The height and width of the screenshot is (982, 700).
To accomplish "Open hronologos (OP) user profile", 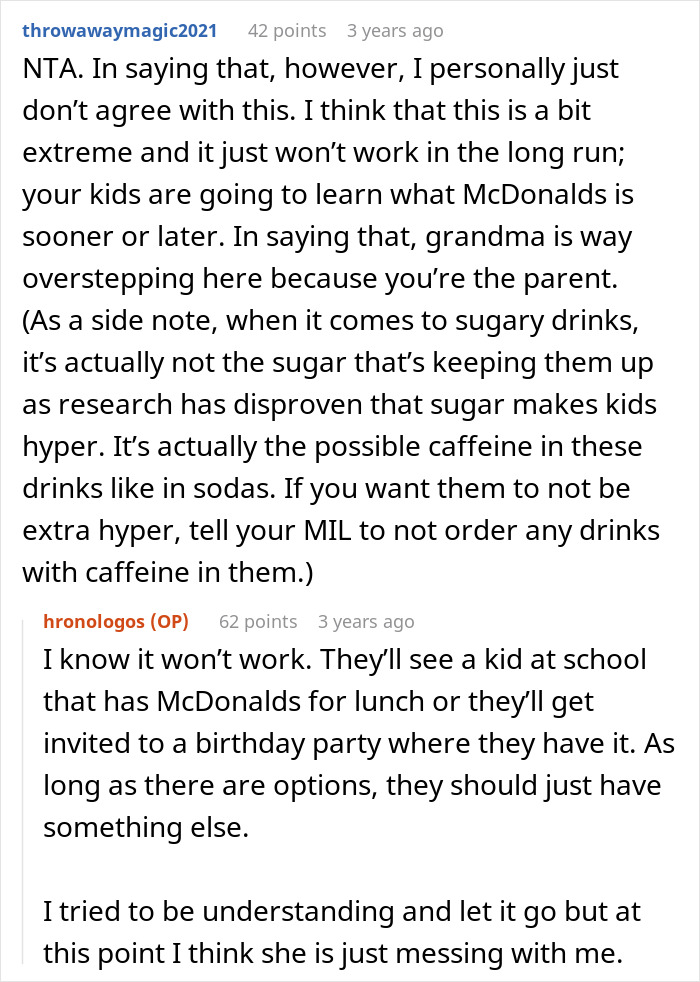I will 116,621.
